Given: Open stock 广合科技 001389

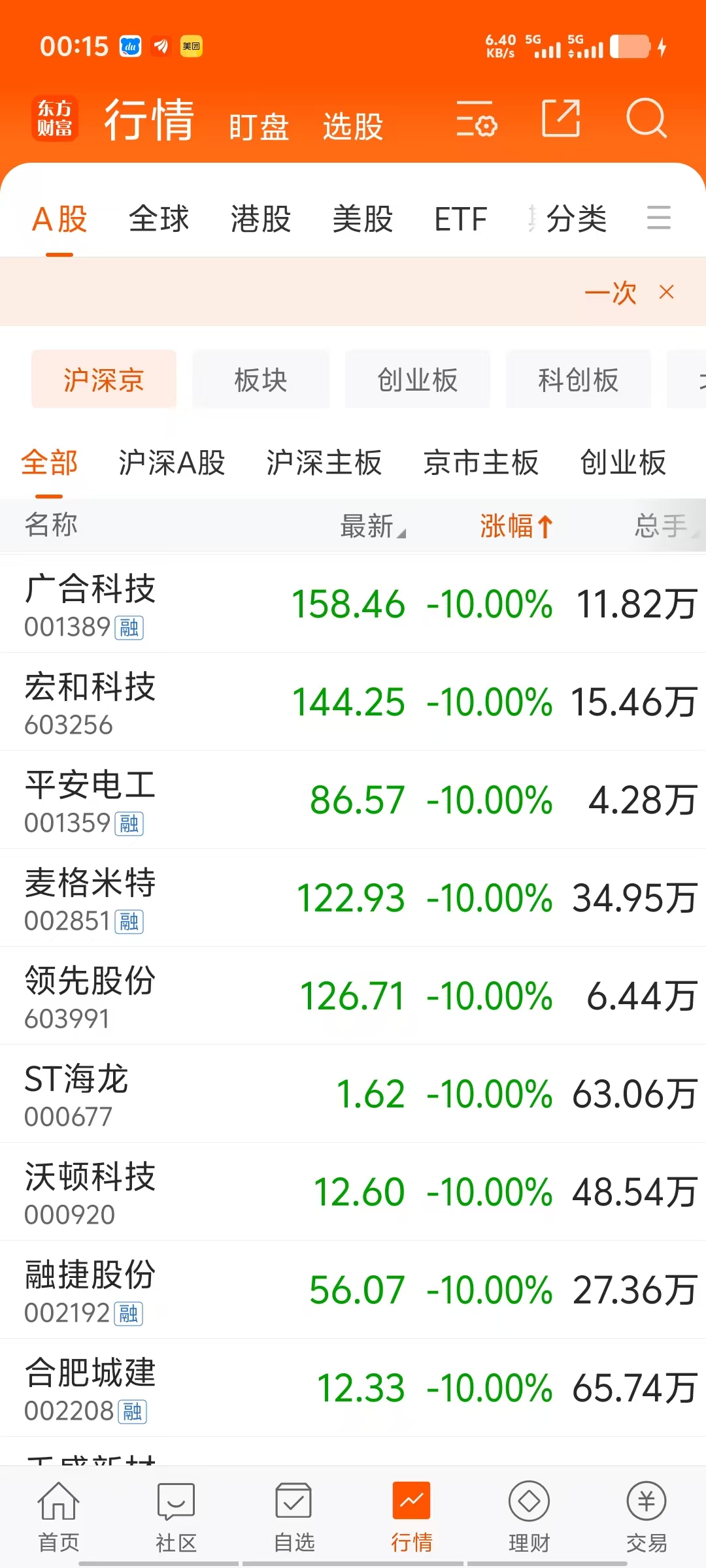Looking at the screenshot, I should (353, 604).
